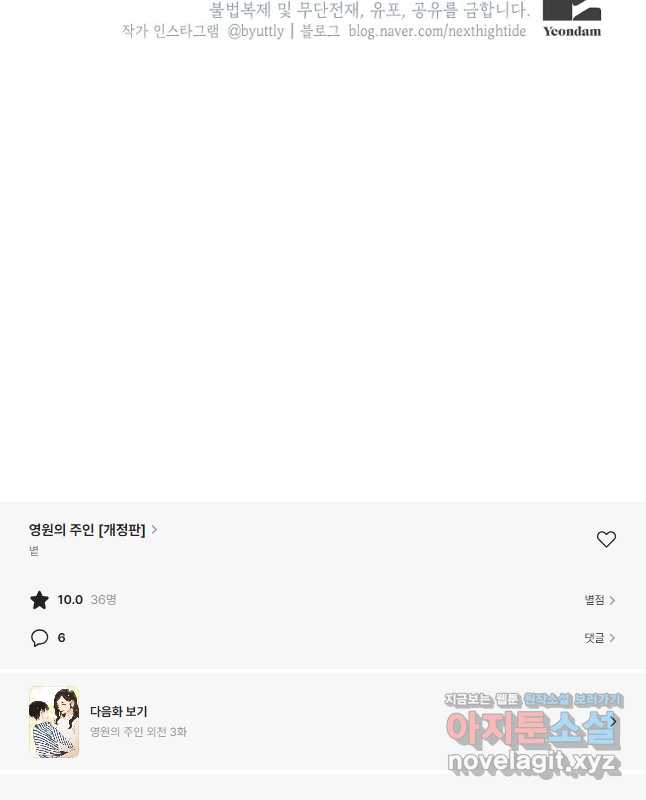646x800 pixels.
Task: Open the 댓글 comments section
Action: tap(599, 638)
